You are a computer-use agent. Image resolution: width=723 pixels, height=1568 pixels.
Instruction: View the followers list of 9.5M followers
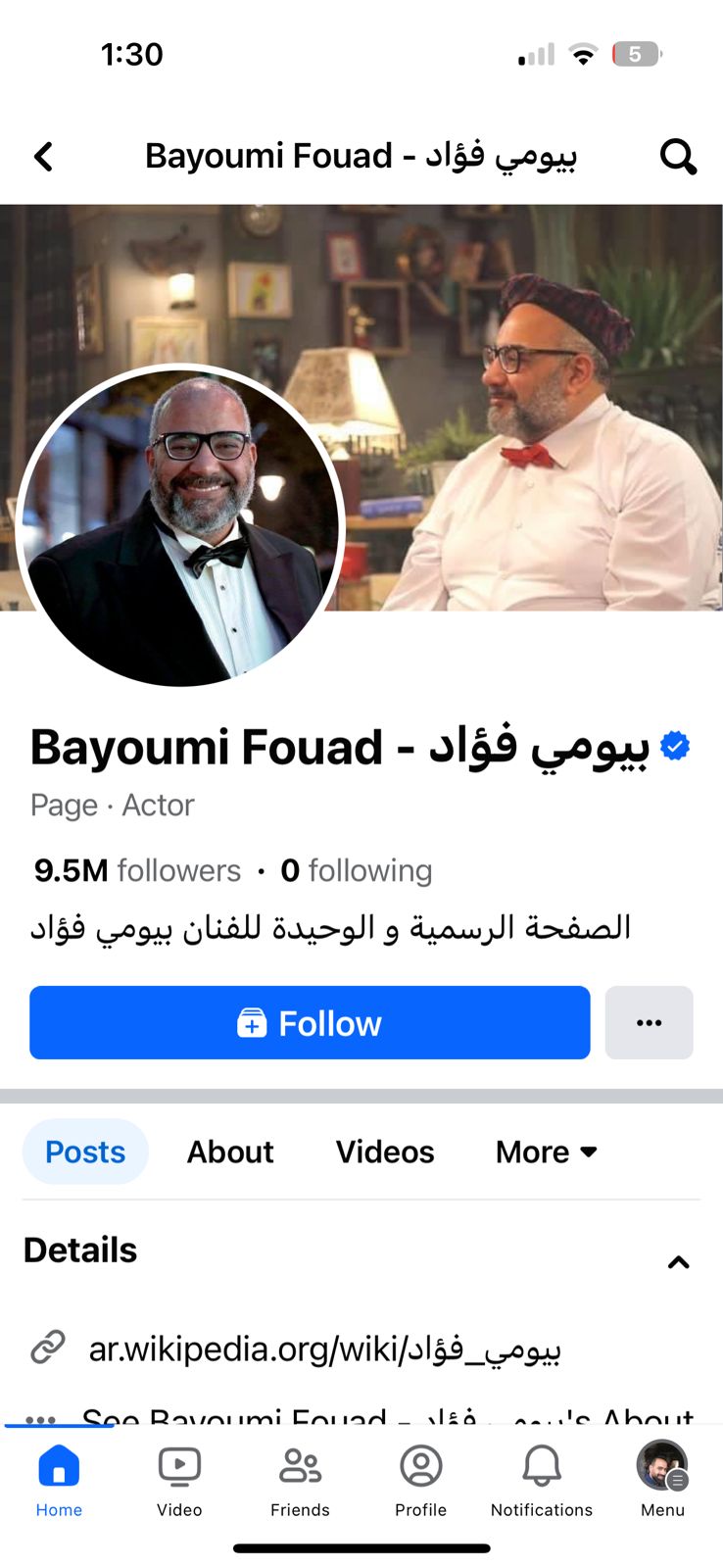(x=137, y=870)
